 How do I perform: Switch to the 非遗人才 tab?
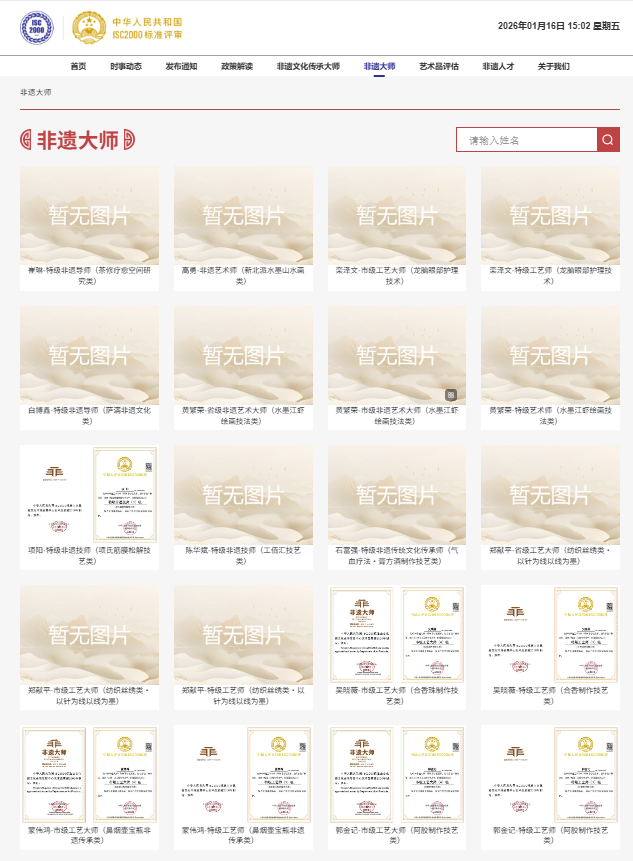498,66
